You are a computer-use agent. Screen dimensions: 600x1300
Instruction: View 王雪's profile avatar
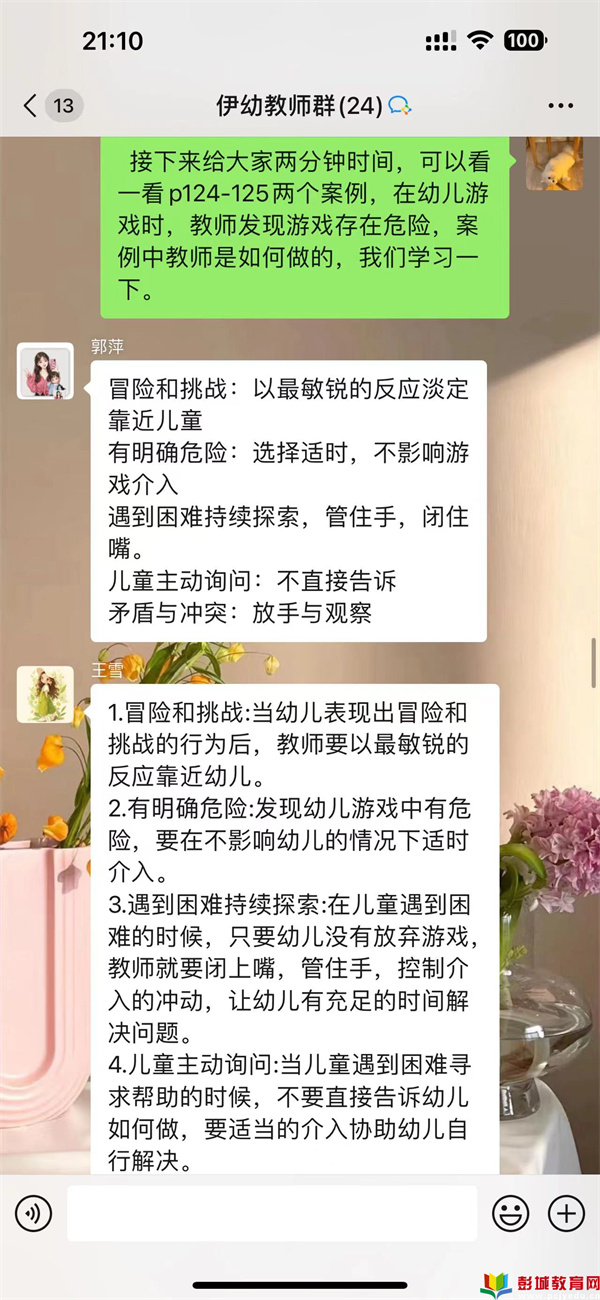click(45, 694)
